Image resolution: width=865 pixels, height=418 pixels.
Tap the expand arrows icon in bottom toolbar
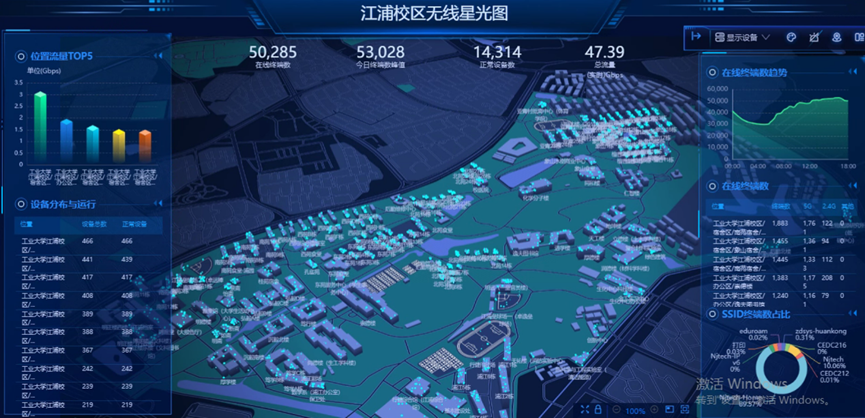(584, 410)
